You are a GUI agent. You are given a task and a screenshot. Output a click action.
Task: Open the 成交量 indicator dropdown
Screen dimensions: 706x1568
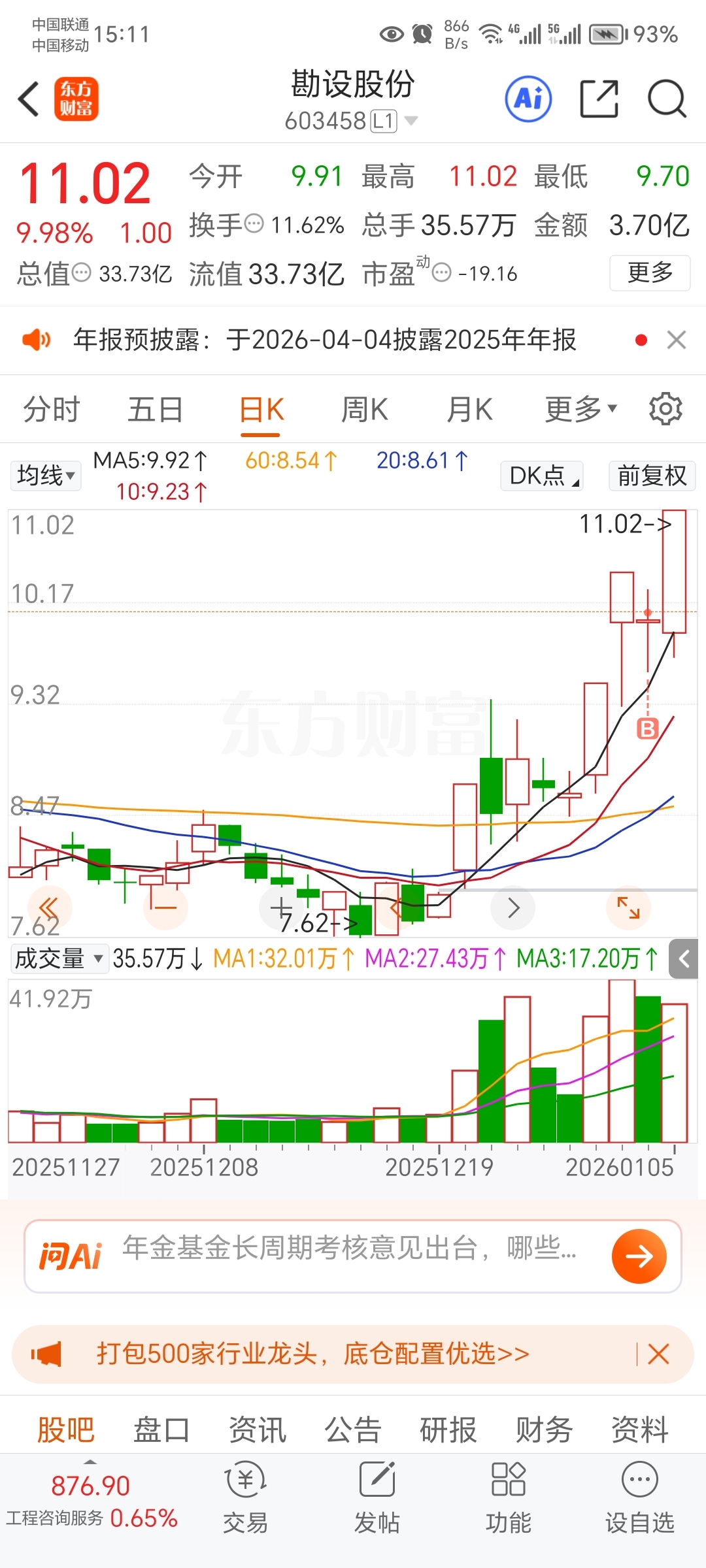click(58, 959)
